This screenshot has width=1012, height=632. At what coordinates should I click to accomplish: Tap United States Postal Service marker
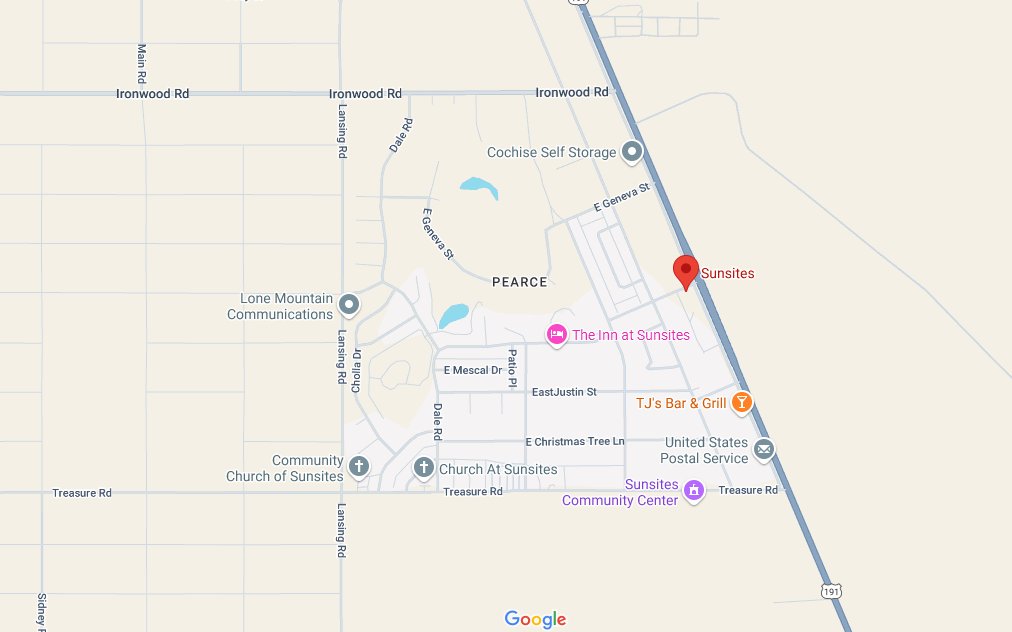pos(764,450)
